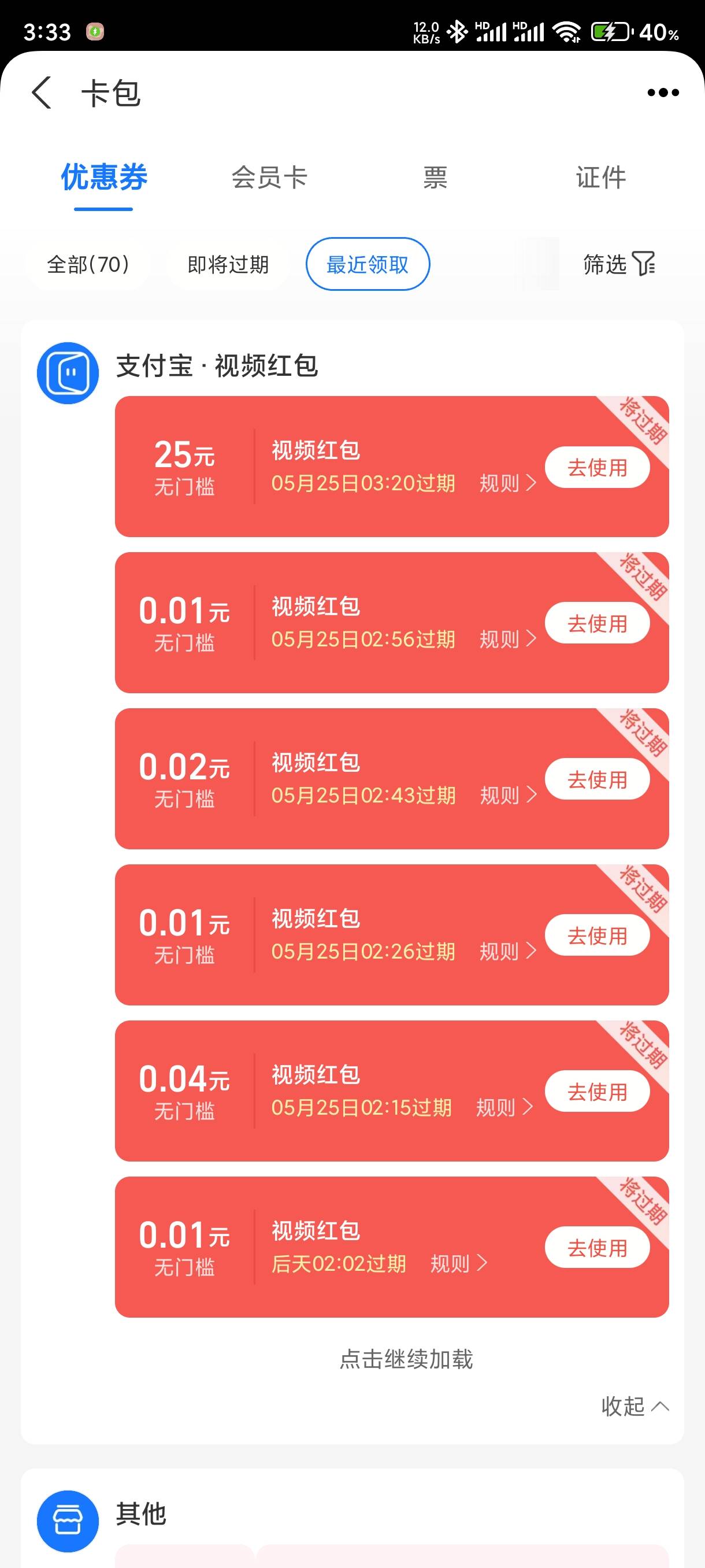705x1568 pixels.
Task: Select the 即将过期 filter chip
Action: [x=228, y=264]
